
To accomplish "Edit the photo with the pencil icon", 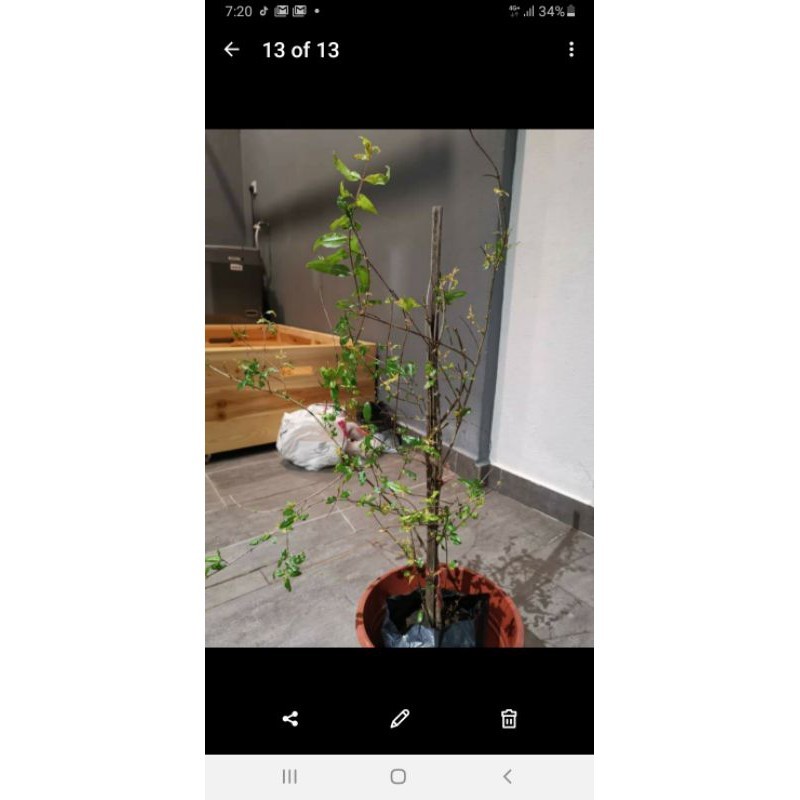I will [x=400, y=718].
